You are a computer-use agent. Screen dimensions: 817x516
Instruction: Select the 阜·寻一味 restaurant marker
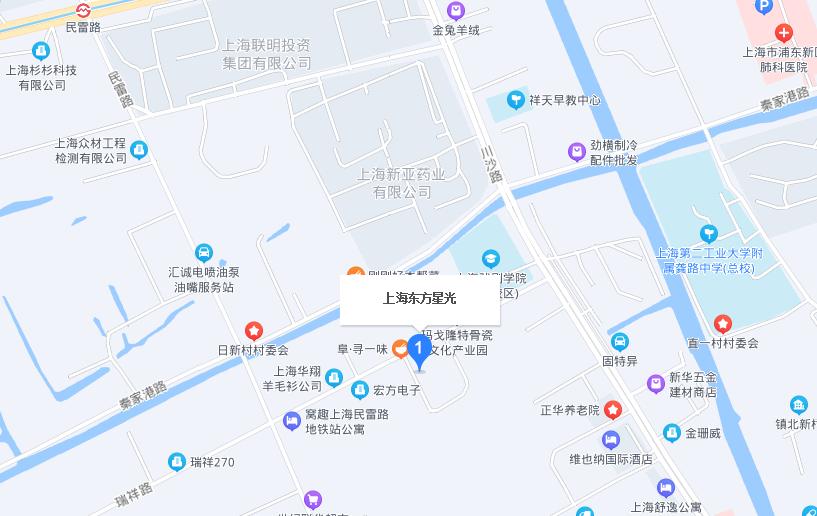400,349
